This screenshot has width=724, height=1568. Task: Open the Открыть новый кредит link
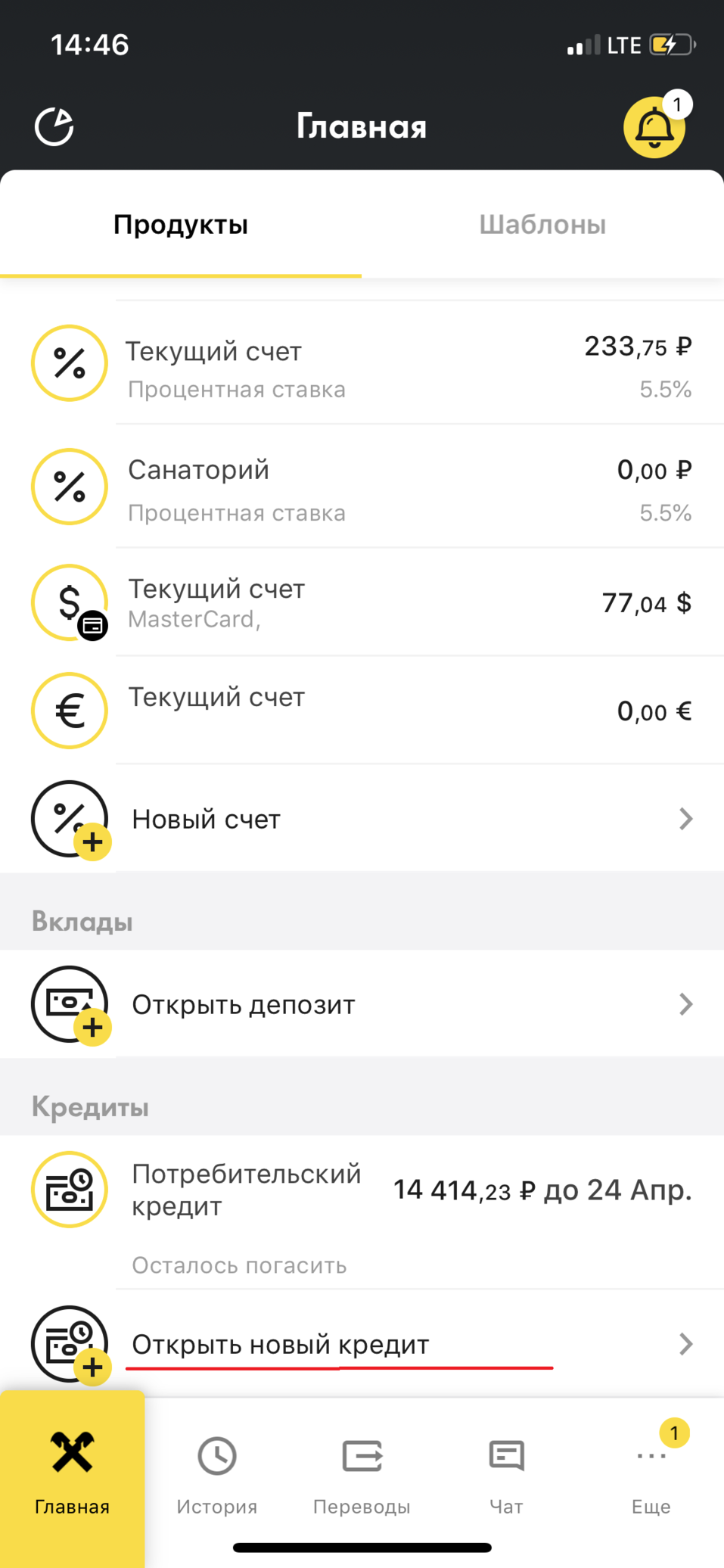[281, 1345]
